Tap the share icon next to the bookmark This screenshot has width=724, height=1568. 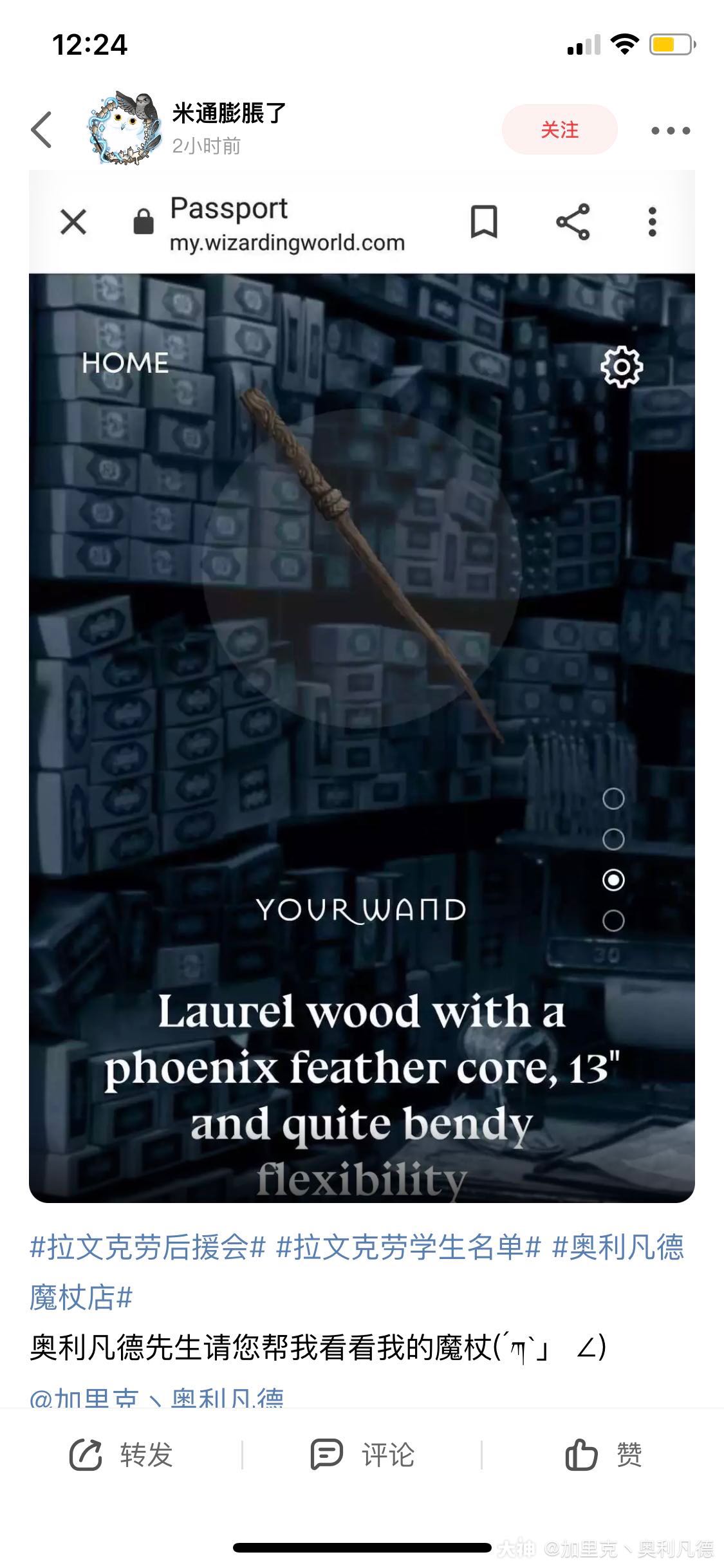[573, 223]
